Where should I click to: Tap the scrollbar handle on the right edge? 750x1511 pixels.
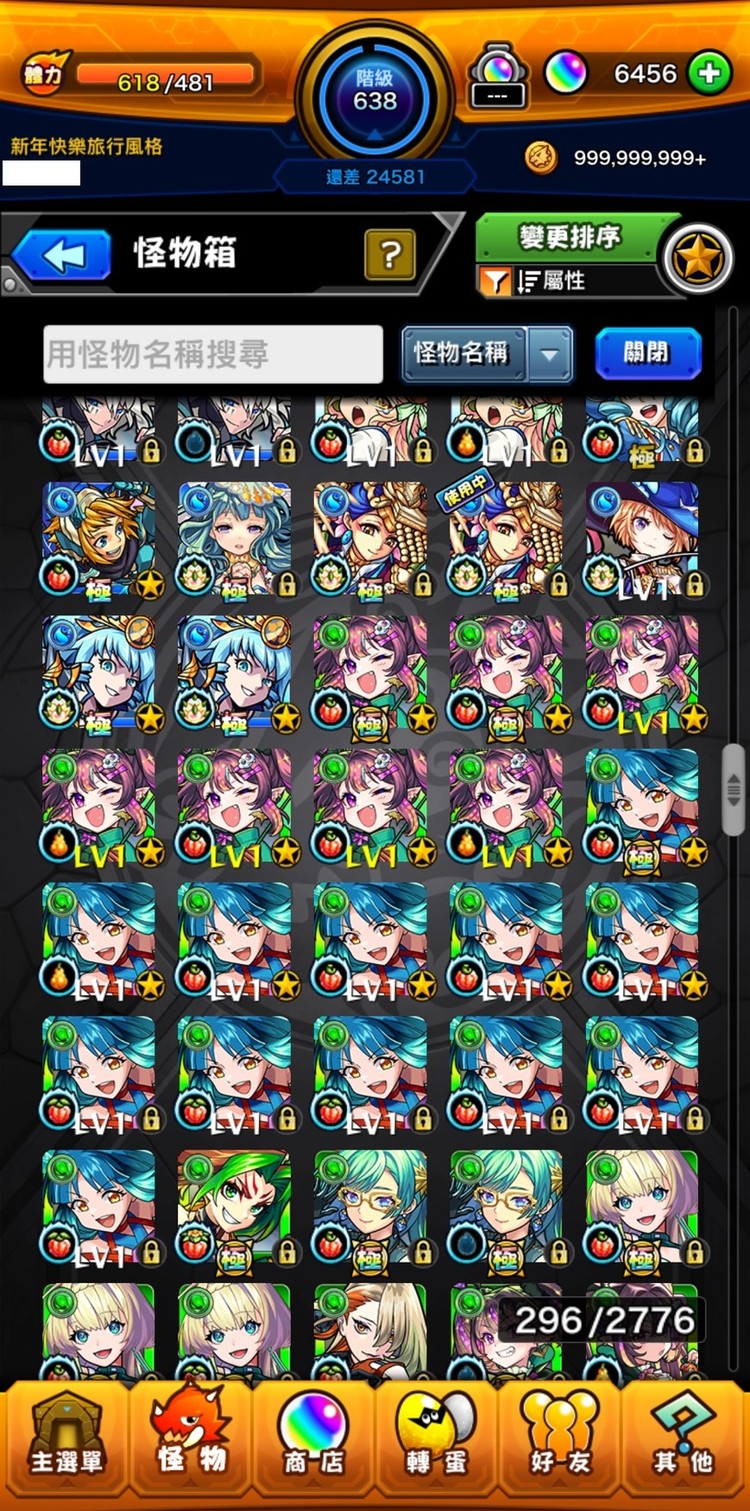coord(734,788)
